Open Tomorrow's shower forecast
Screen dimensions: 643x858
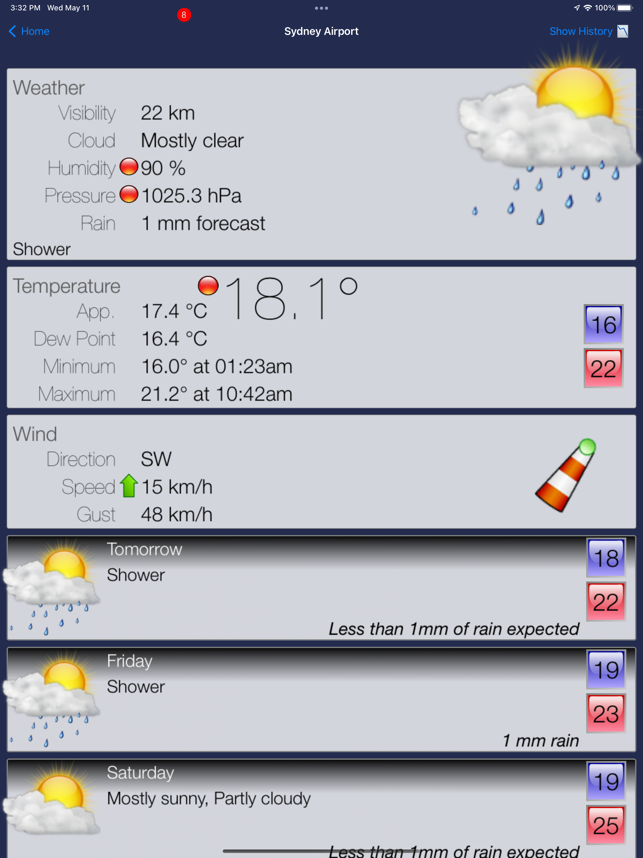pyautogui.click(x=320, y=588)
